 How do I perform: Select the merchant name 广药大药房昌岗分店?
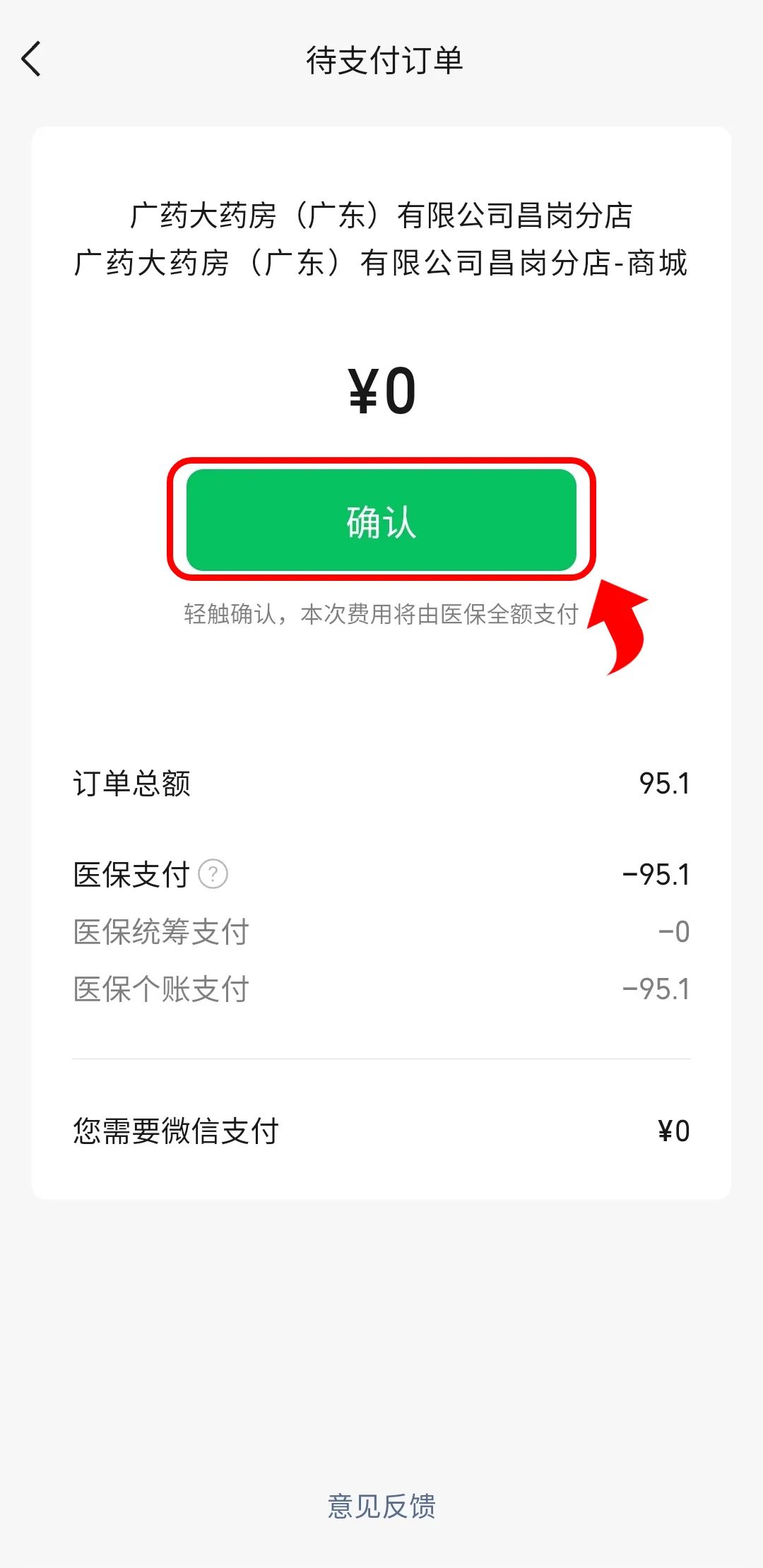tap(381, 217)
